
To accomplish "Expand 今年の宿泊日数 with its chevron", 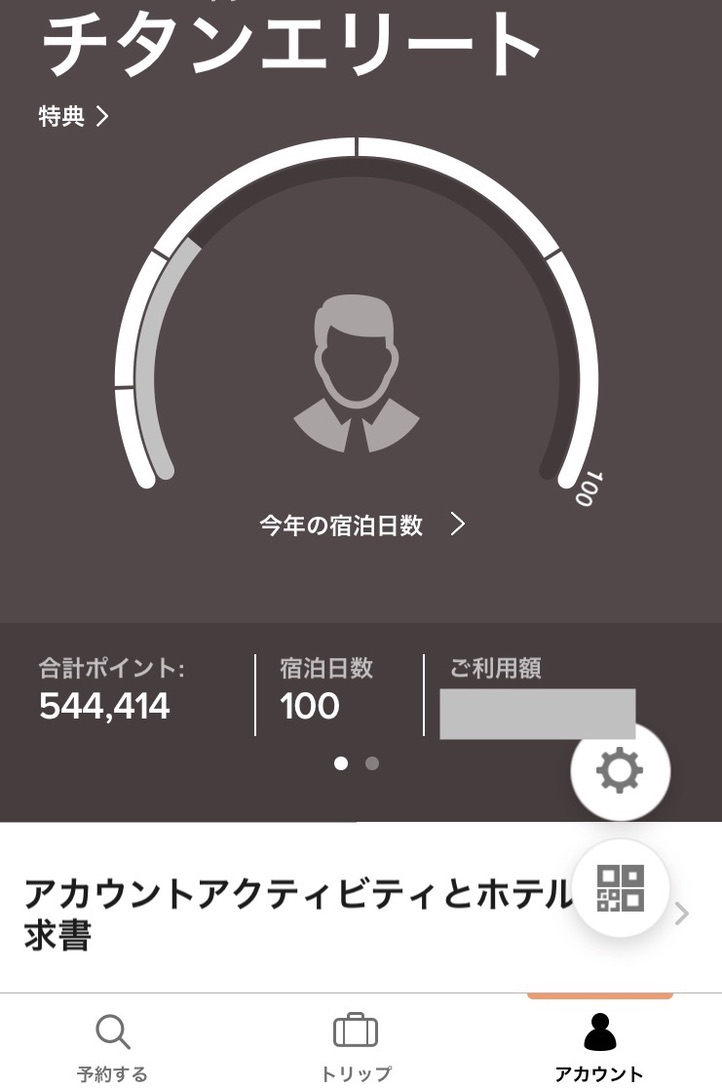I will [x=459, y=523].
